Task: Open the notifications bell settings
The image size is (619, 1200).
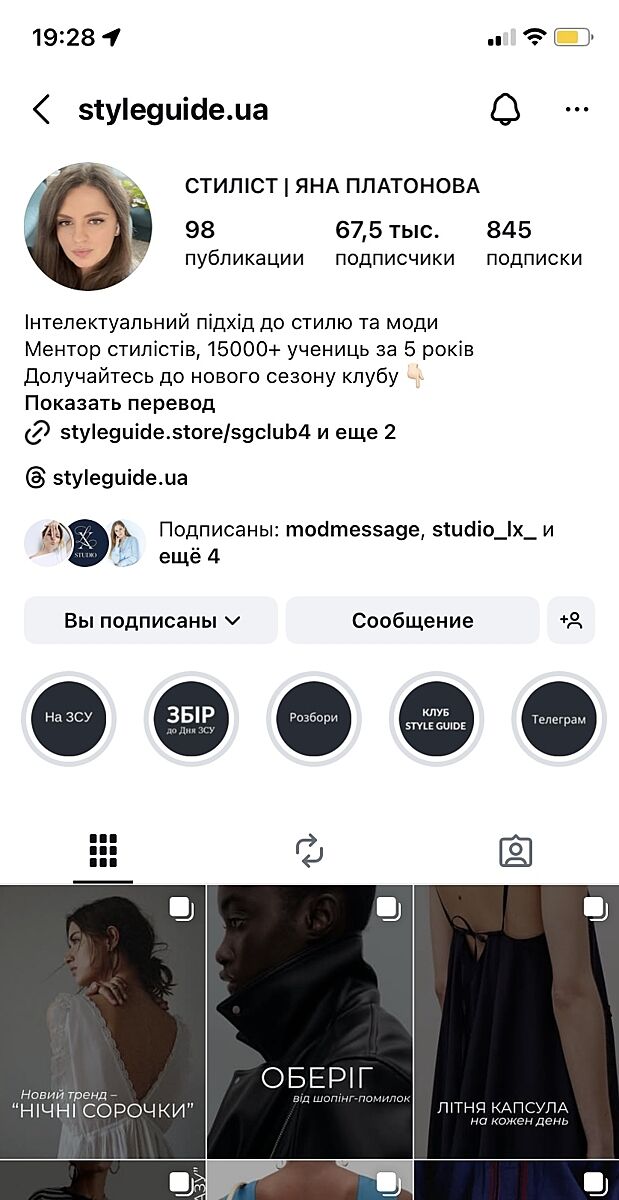Action: [x=506, y=109]
